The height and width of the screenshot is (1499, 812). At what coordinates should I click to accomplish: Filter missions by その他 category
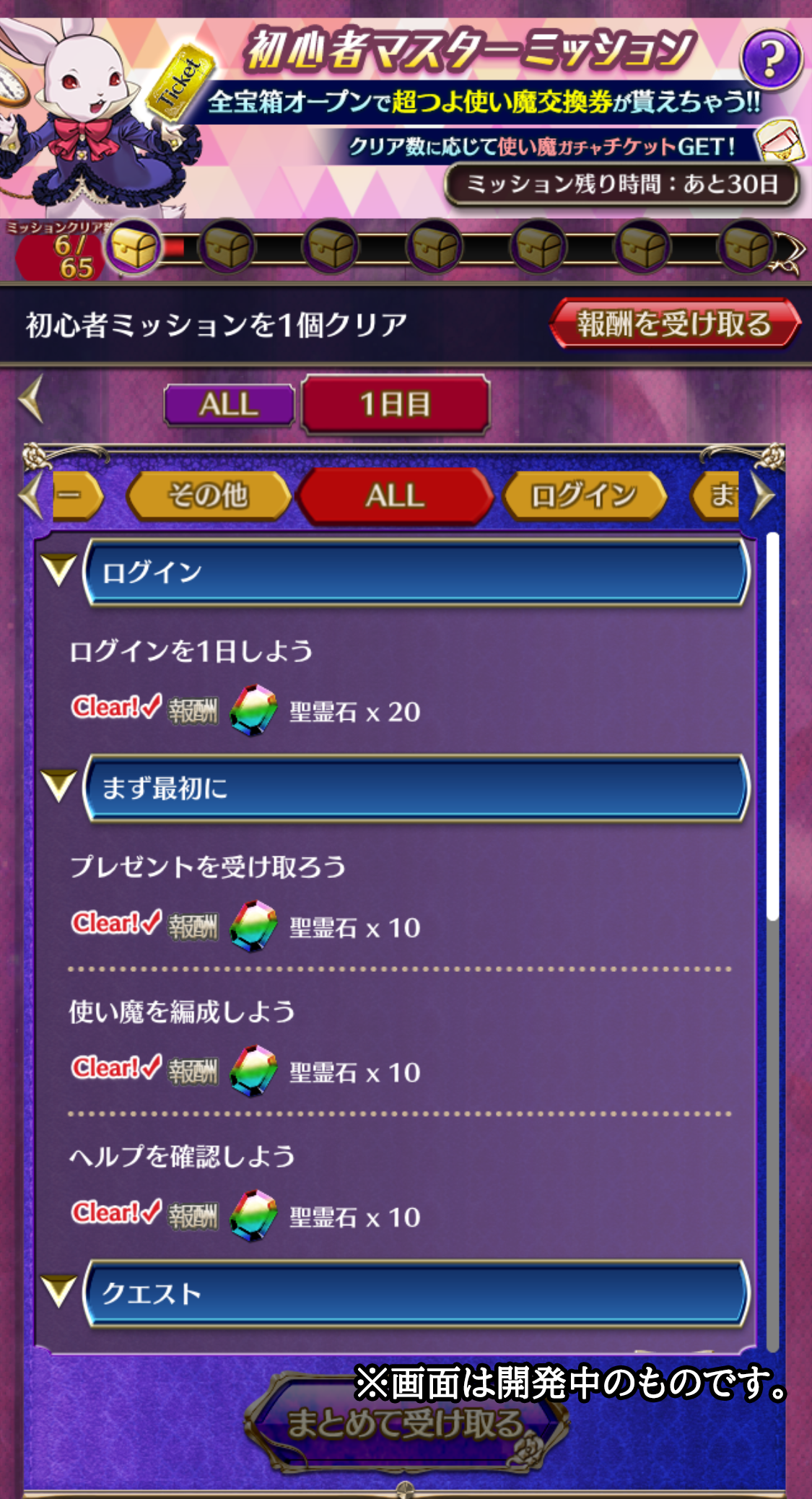coord(208,496)
